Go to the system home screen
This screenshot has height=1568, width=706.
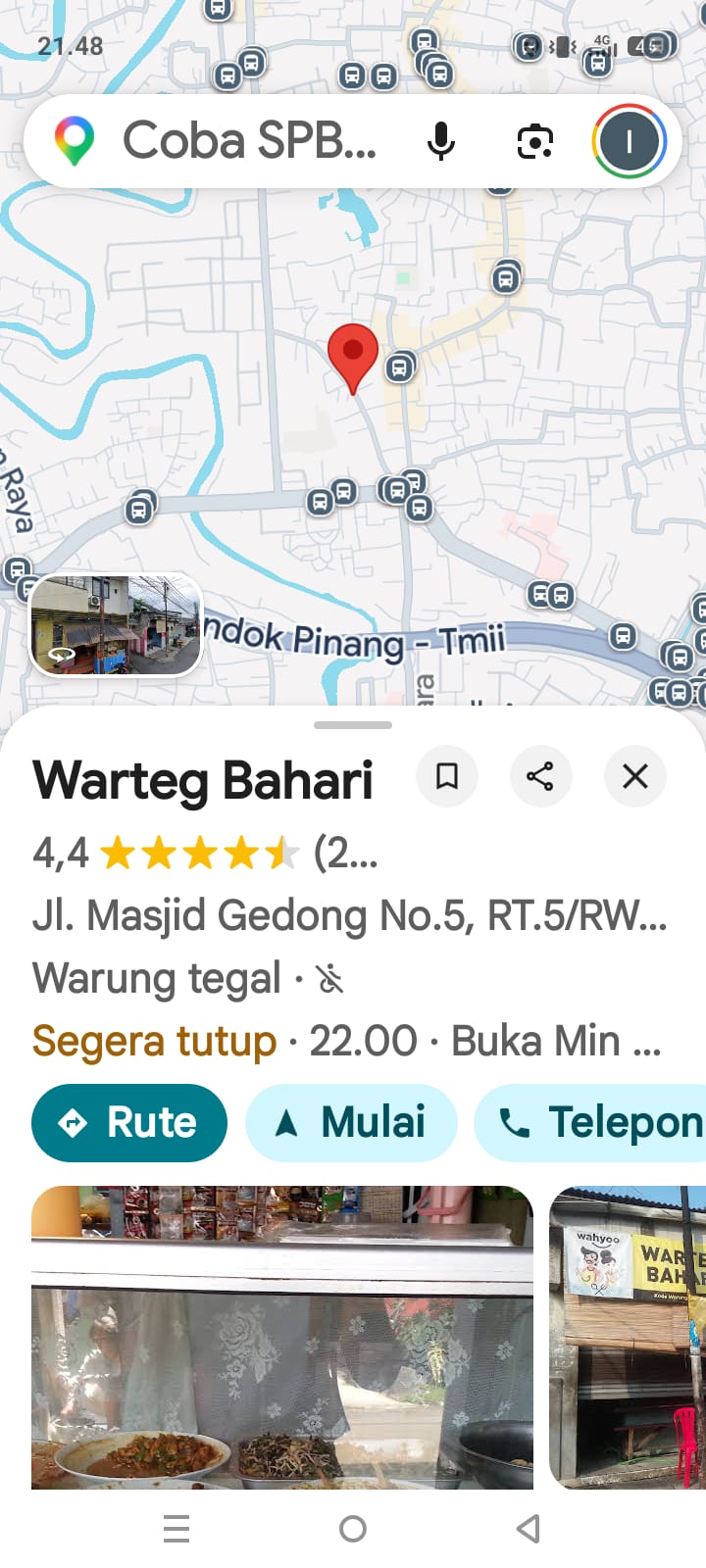coord(353,1528)
